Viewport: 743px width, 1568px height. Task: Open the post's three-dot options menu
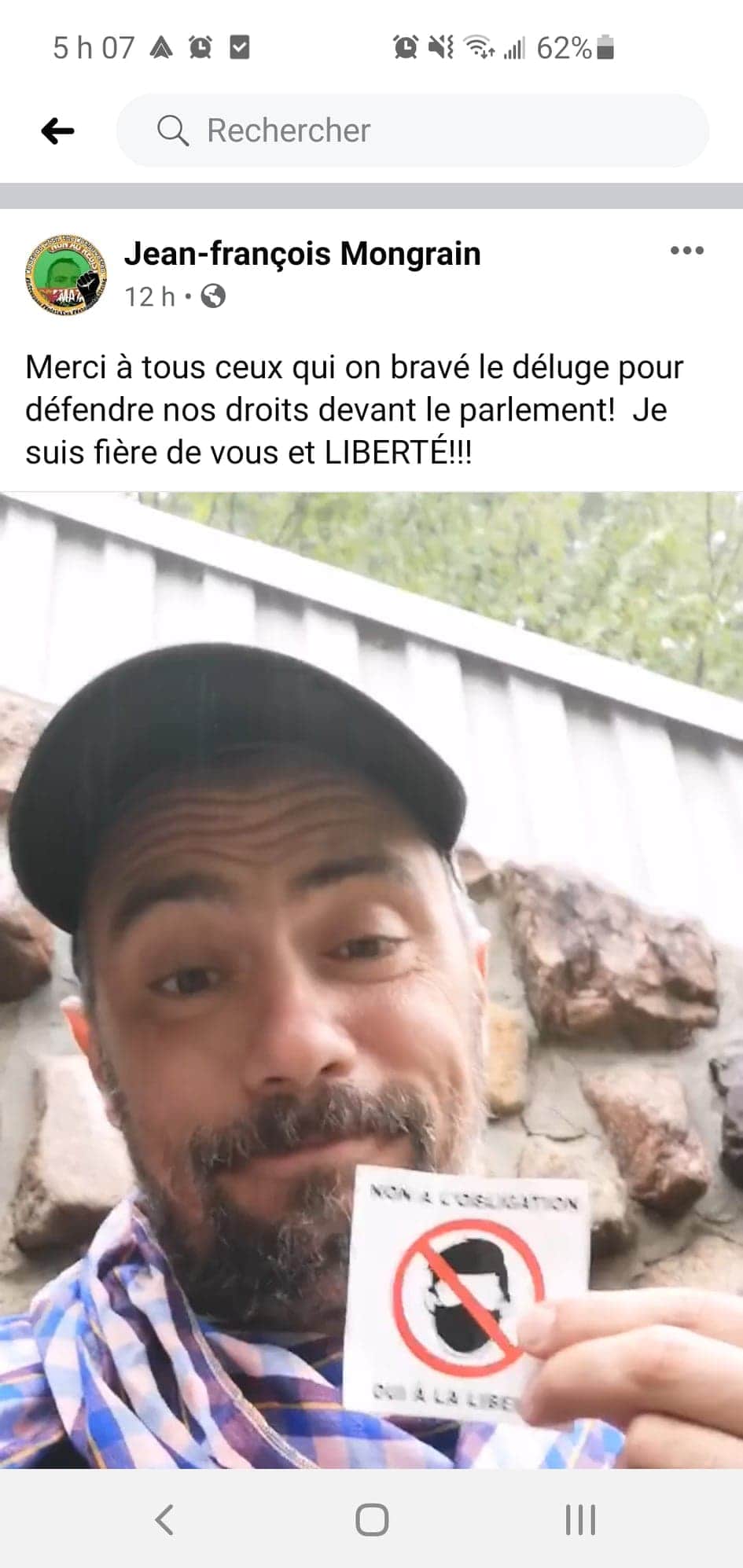tap(686, 251)
